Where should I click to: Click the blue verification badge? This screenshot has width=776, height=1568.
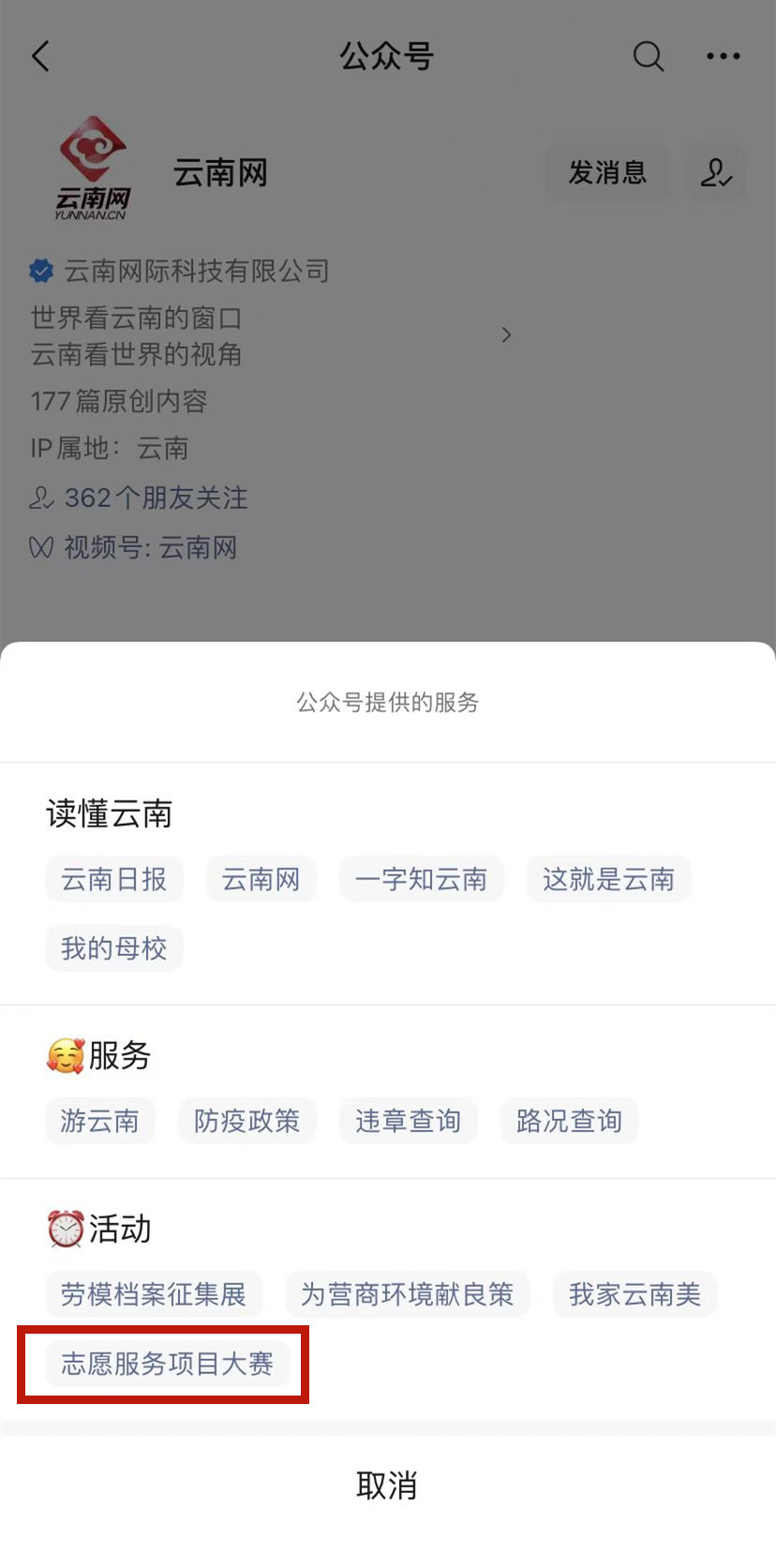point(40,271)
